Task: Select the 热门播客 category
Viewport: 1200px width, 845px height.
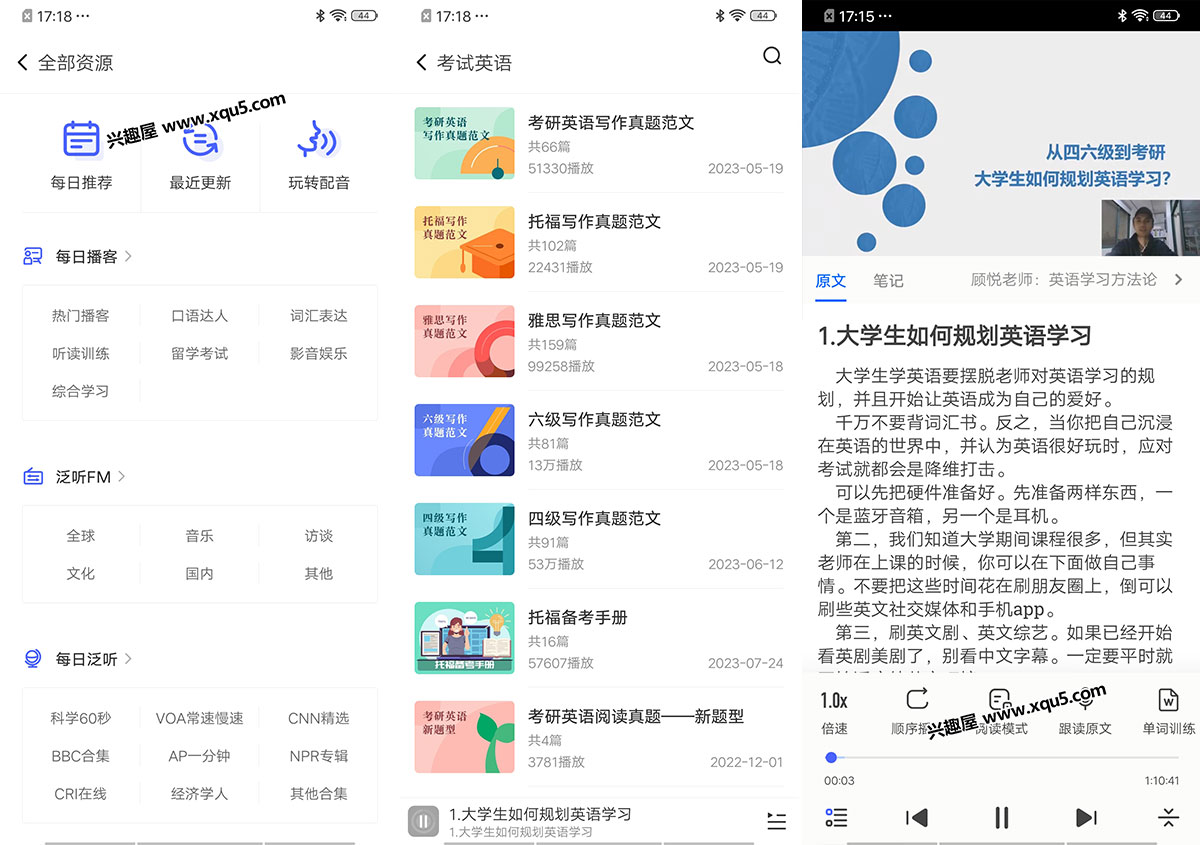Action: 81,315
